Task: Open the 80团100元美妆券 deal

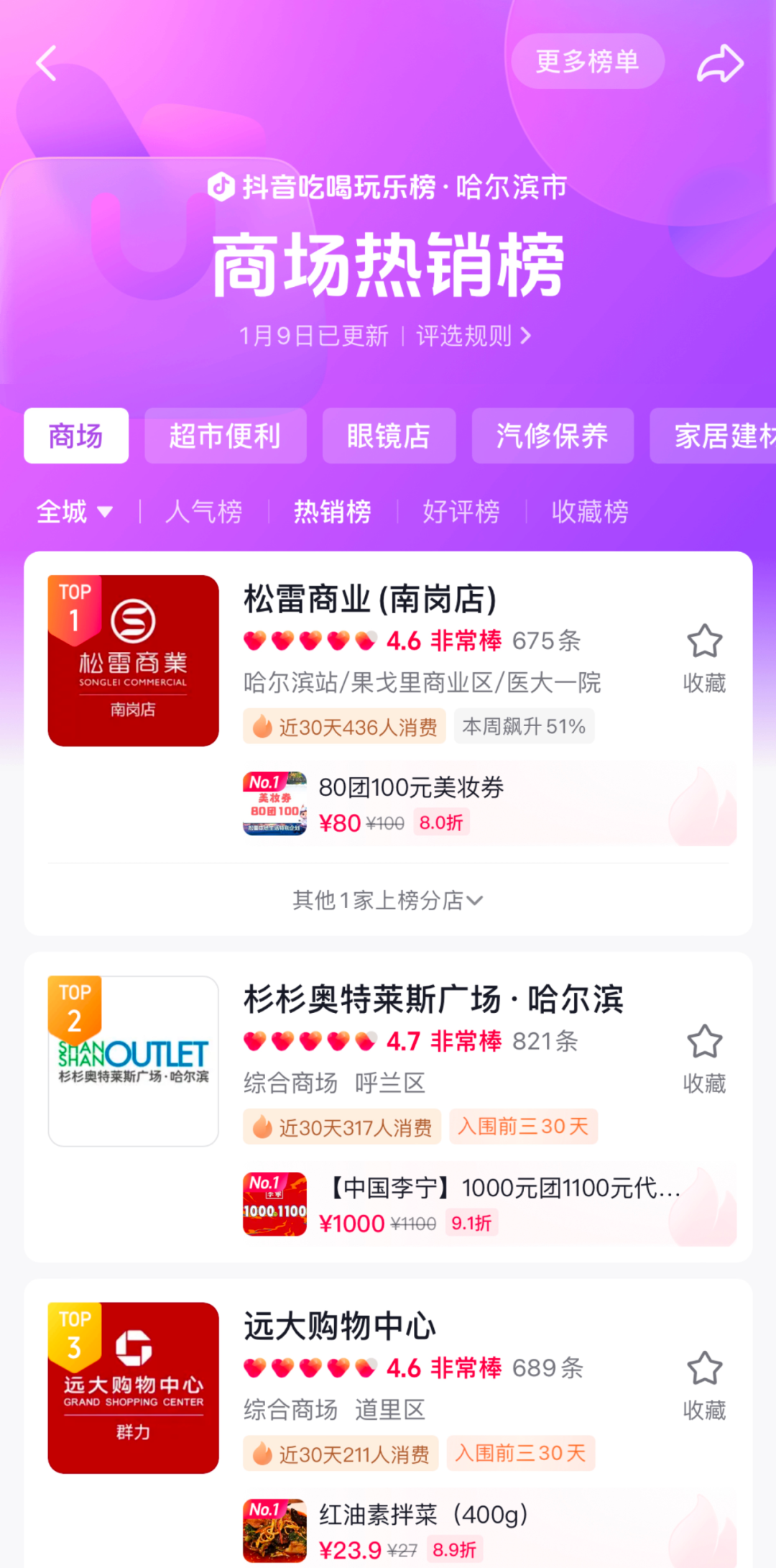Action: 411,788
